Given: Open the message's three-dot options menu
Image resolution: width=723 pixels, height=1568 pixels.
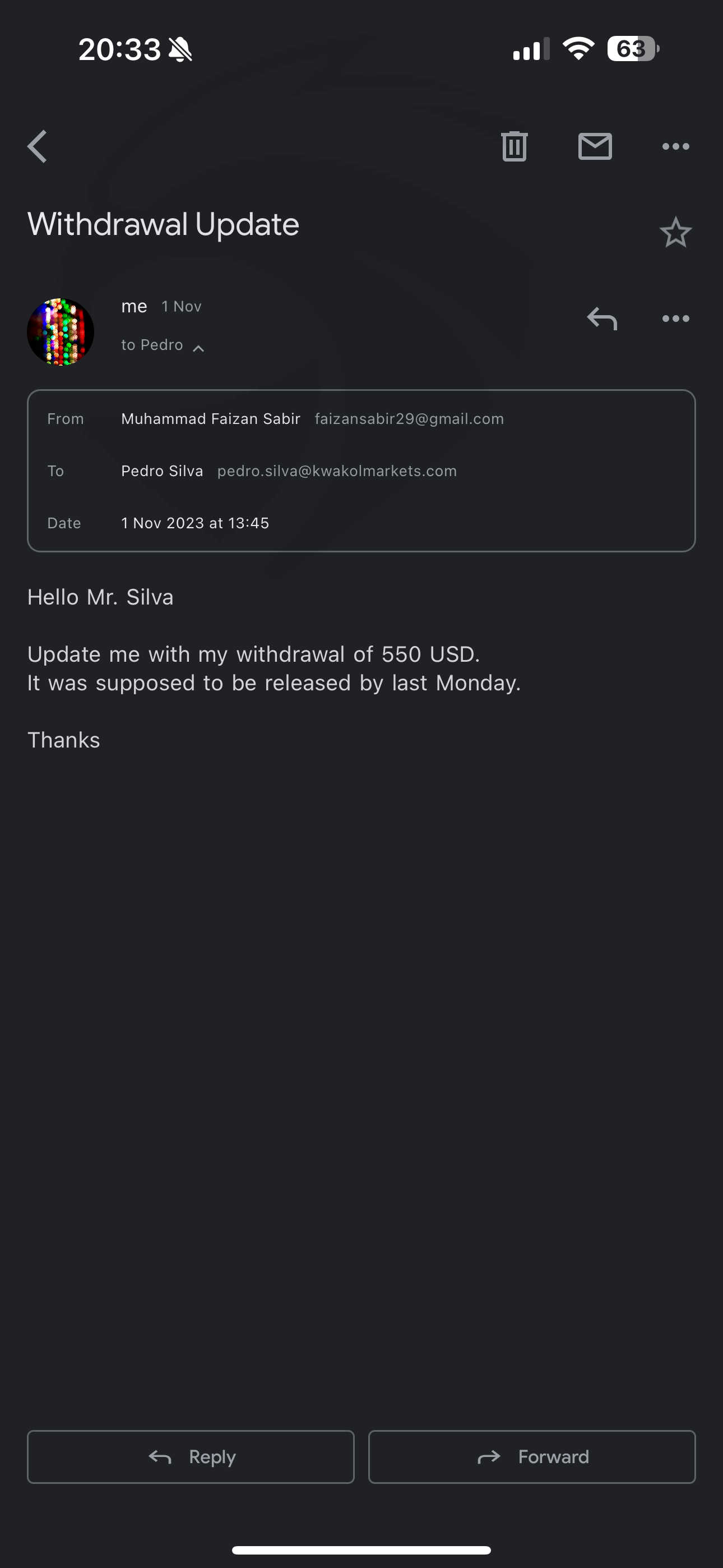Looking at the screenshot, I should 675,319.
